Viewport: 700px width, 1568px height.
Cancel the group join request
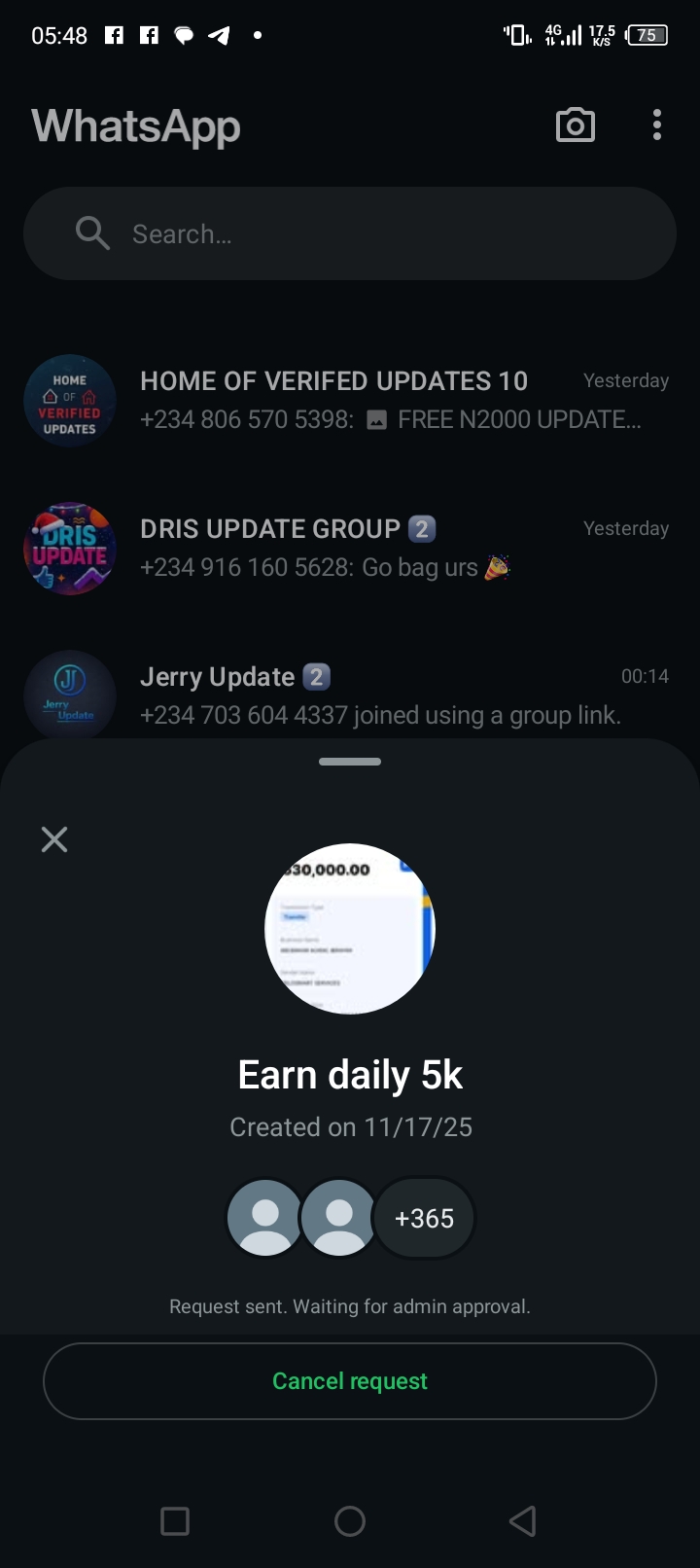click(x=350, y=1381)
